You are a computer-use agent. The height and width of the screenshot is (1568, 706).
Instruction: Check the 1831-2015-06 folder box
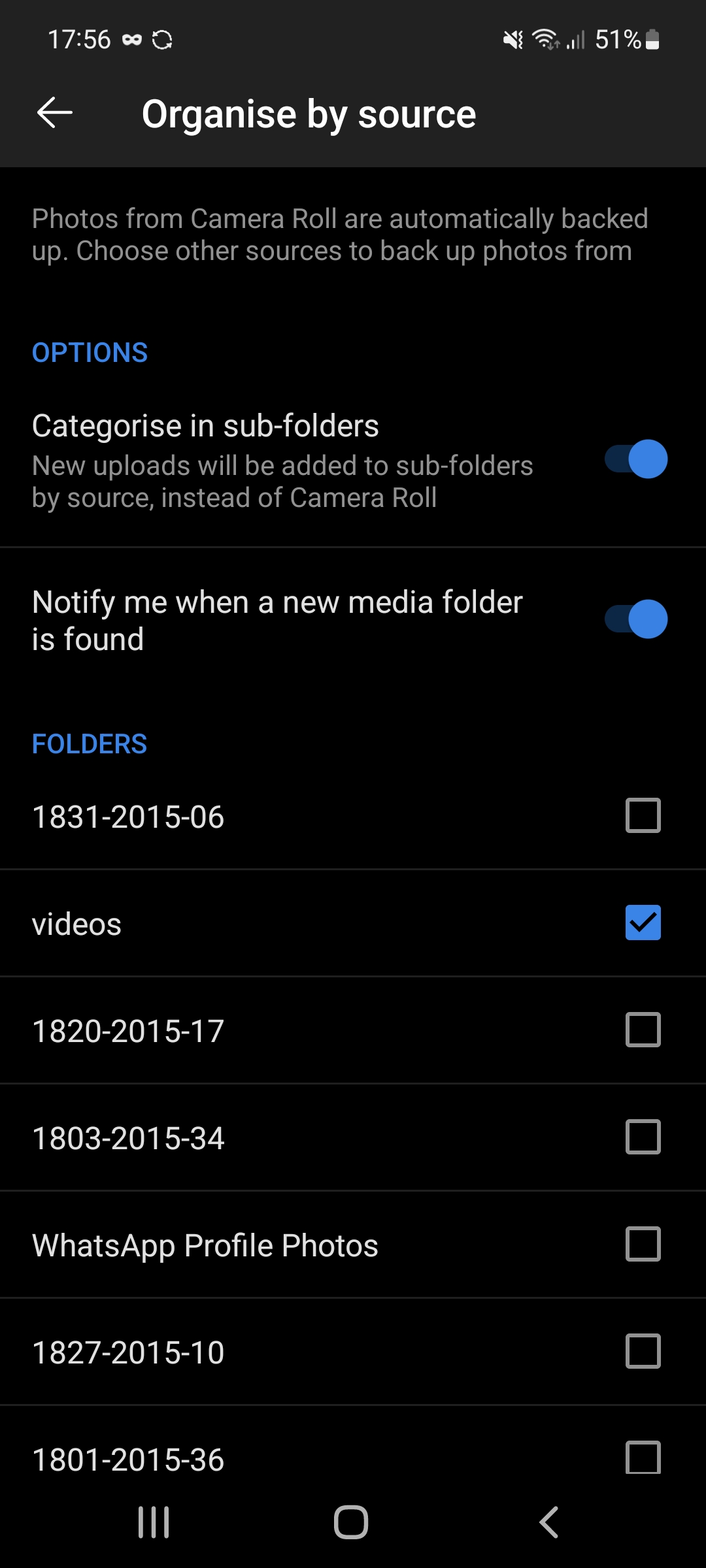pos(643,815)
